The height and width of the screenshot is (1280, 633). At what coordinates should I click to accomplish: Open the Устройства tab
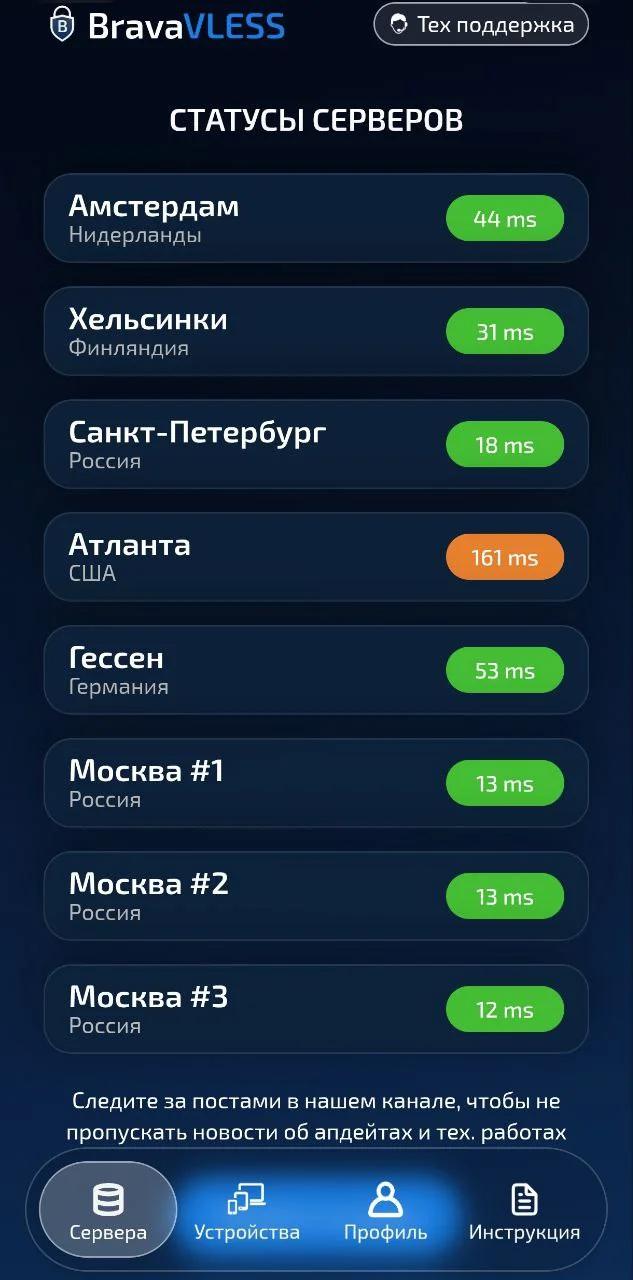point(247,1209)
